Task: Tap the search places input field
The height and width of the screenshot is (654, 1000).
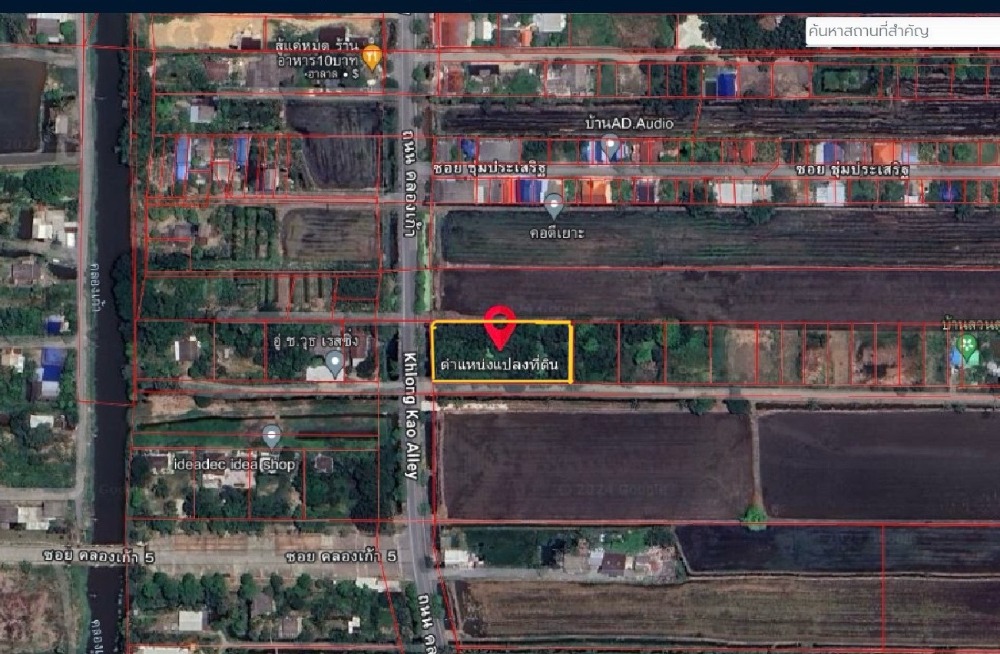Action: coord(900,31)
